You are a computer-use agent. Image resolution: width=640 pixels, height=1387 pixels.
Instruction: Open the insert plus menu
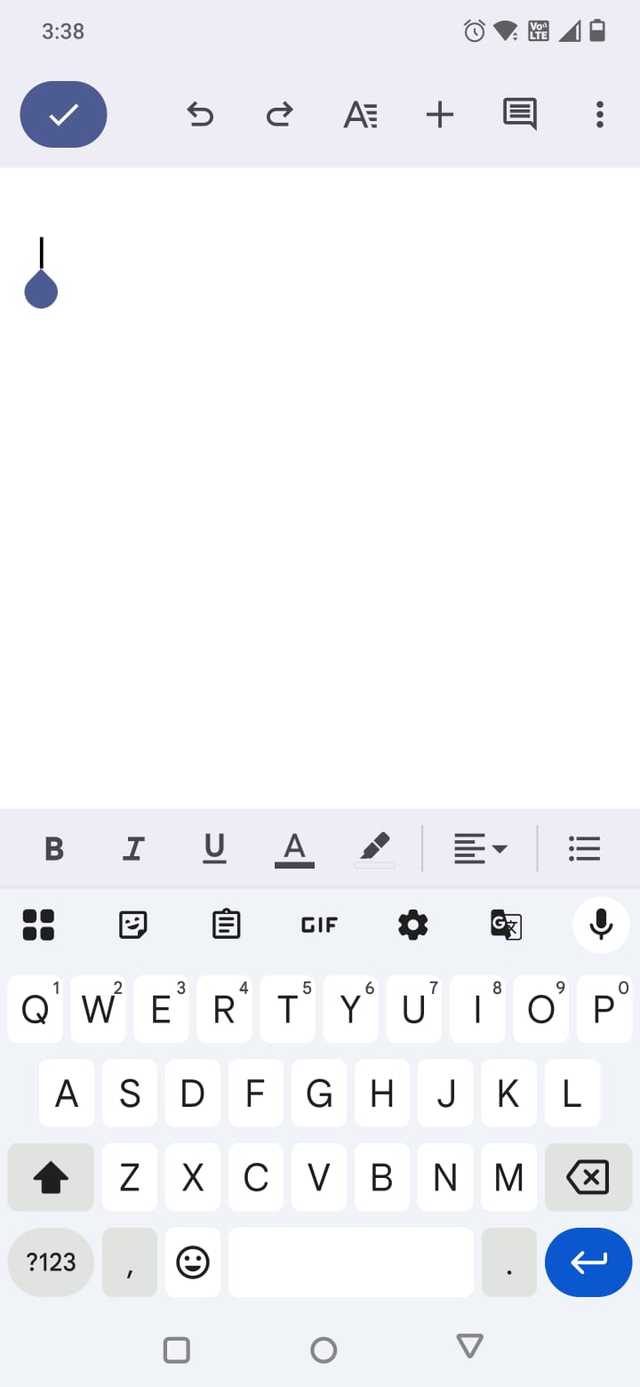(x=440, y=115)
